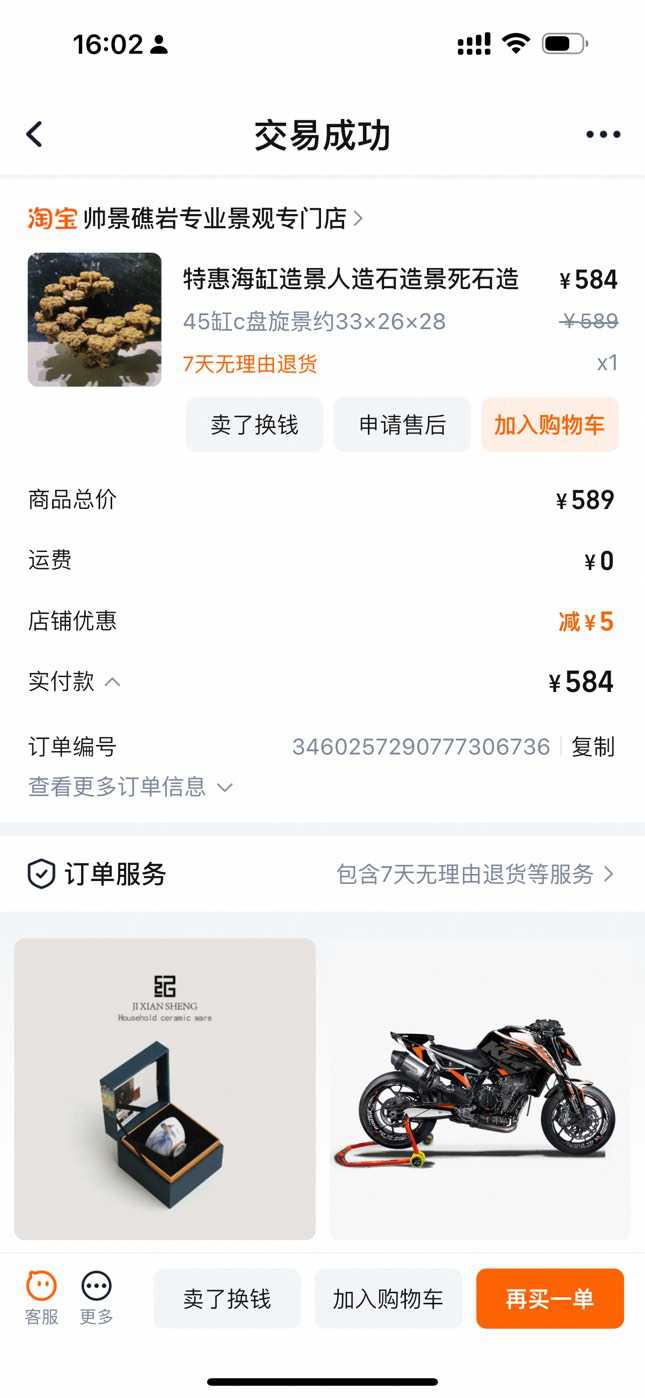Screen dimensions: 645x1398
Task: Tap 卖了换钱 in the bottom bar
Action: 227,1299
